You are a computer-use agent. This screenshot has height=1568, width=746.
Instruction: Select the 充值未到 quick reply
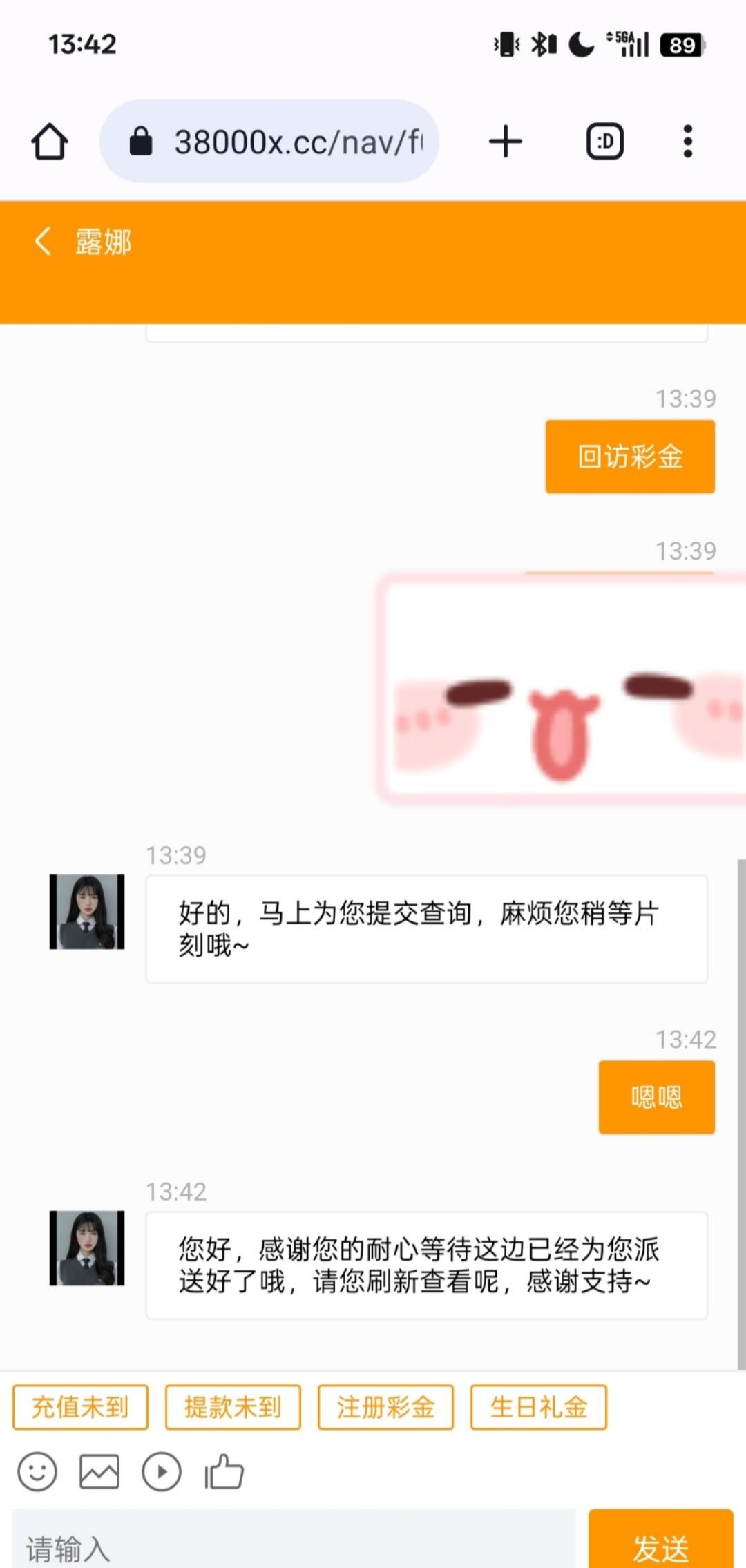click(x=80, y=1407)
